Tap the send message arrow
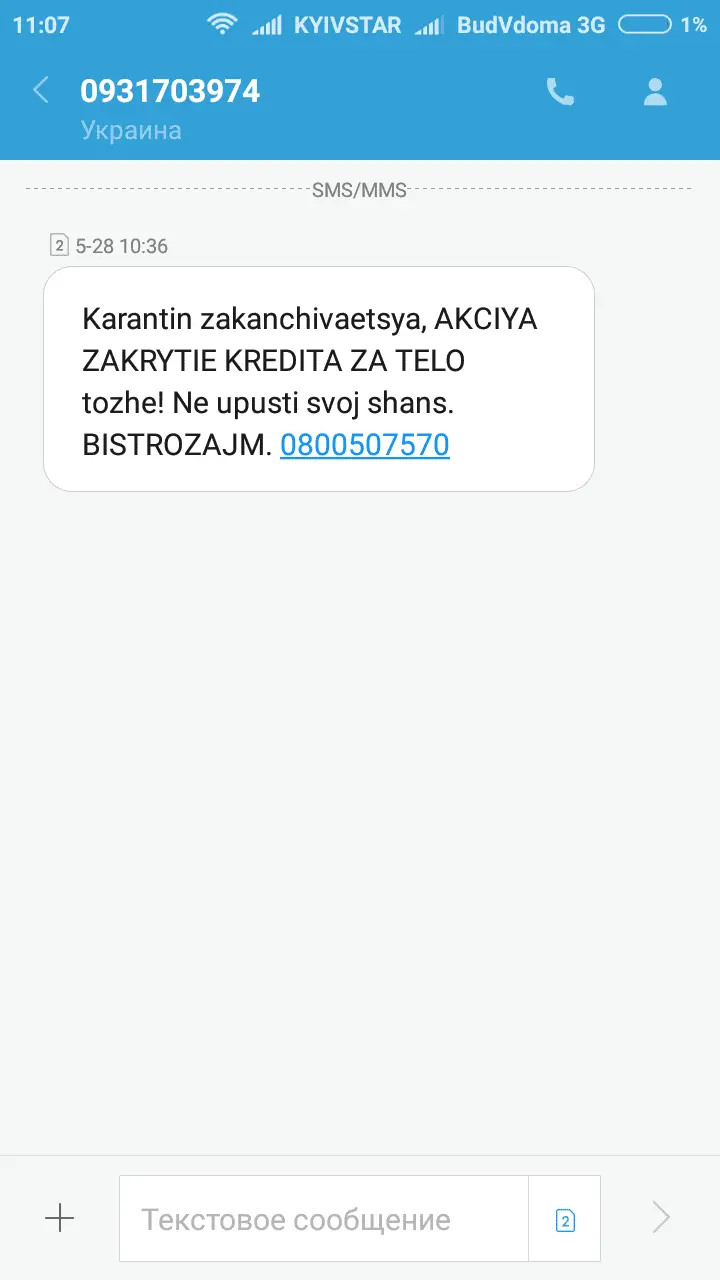This screenshot has width=720, height=1280. coord(660,1218)
